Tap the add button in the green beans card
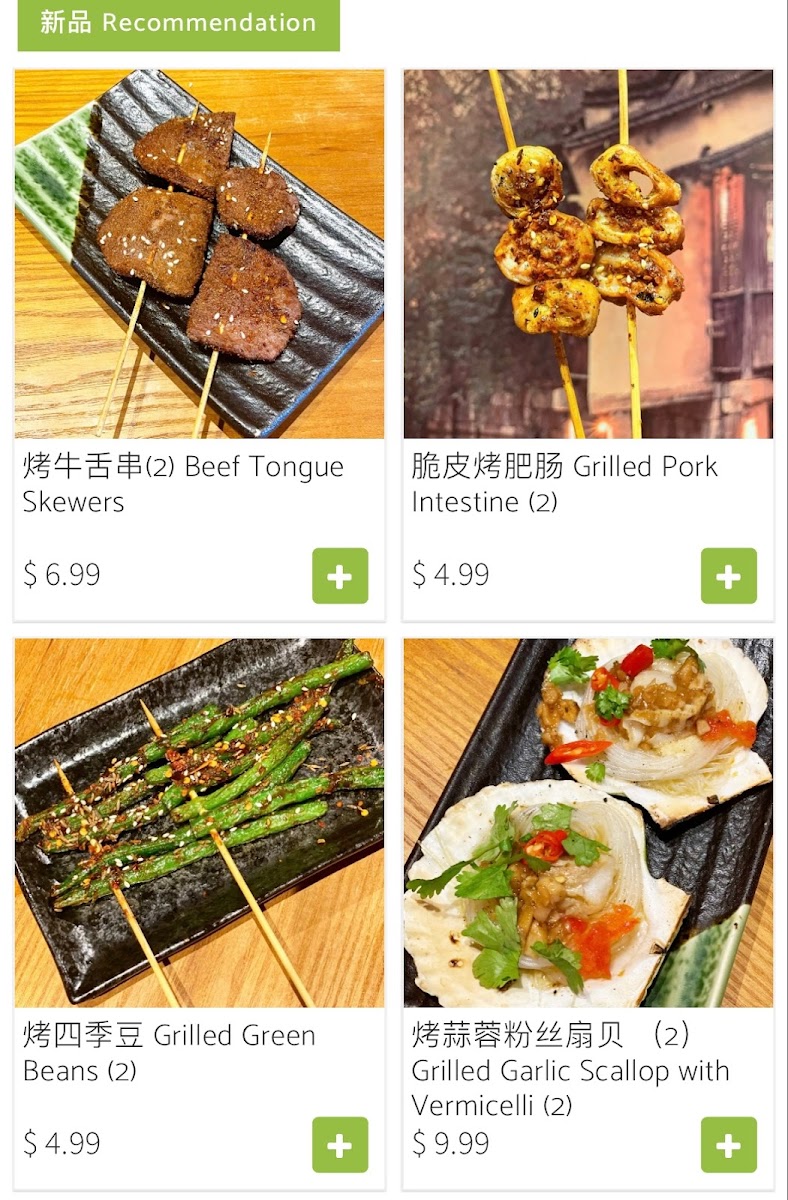788x1200 pixels. tap(341, 1144)
